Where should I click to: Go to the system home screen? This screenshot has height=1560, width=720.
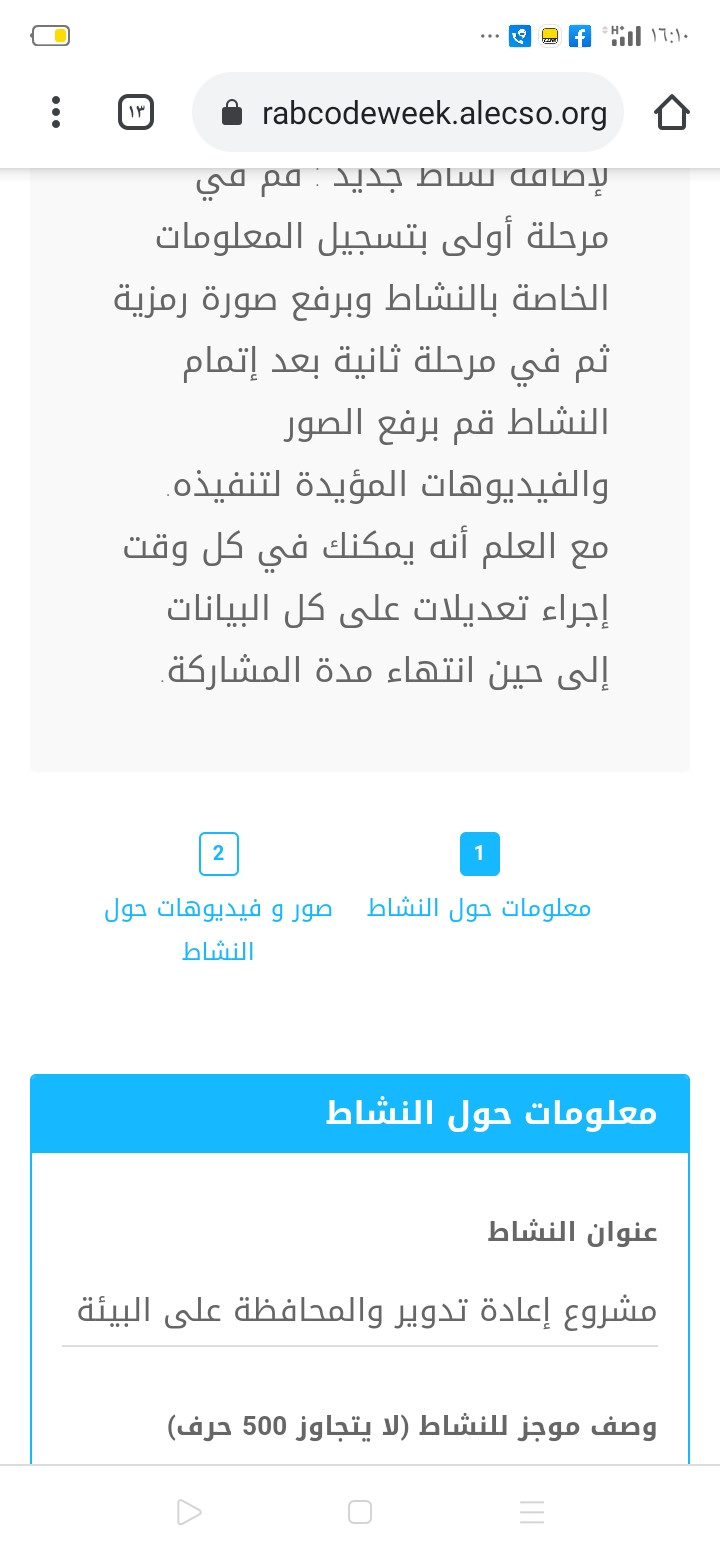click(x=360, y=1512)
